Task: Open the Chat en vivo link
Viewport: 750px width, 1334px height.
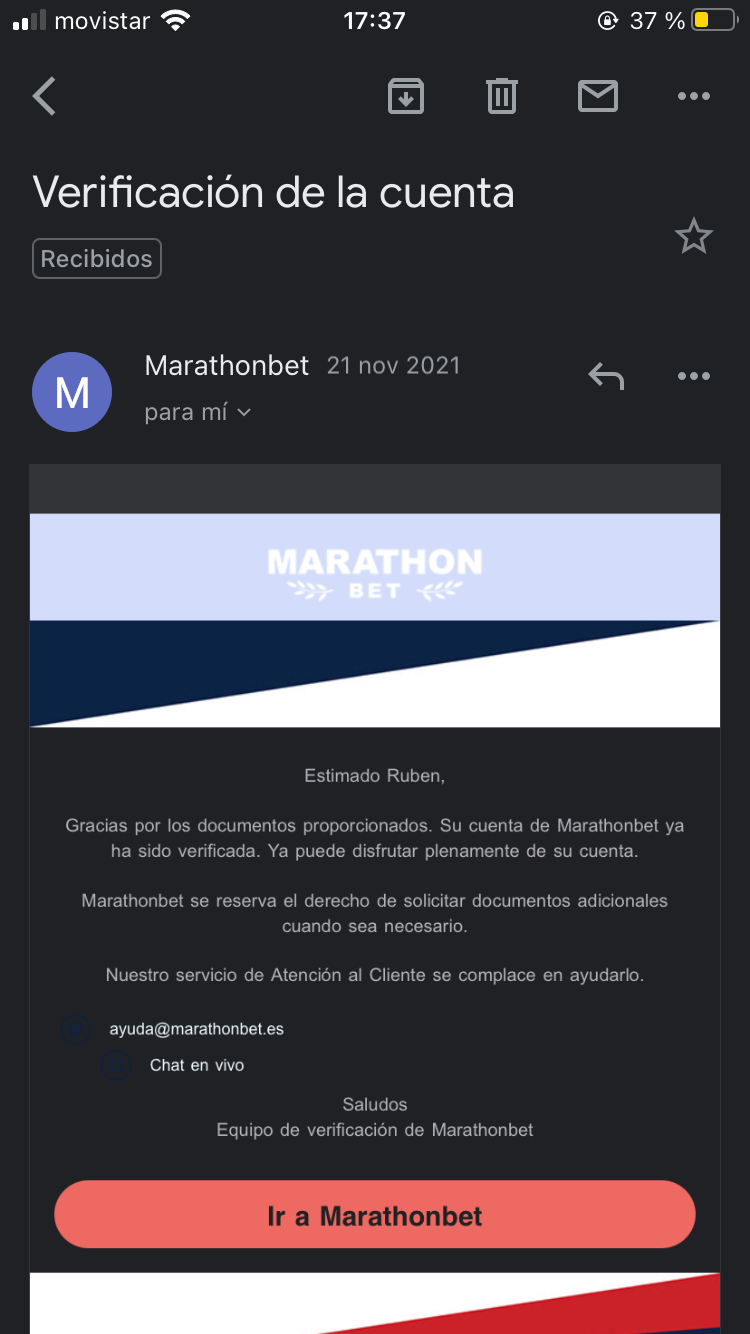Action: coord(197,1065)
